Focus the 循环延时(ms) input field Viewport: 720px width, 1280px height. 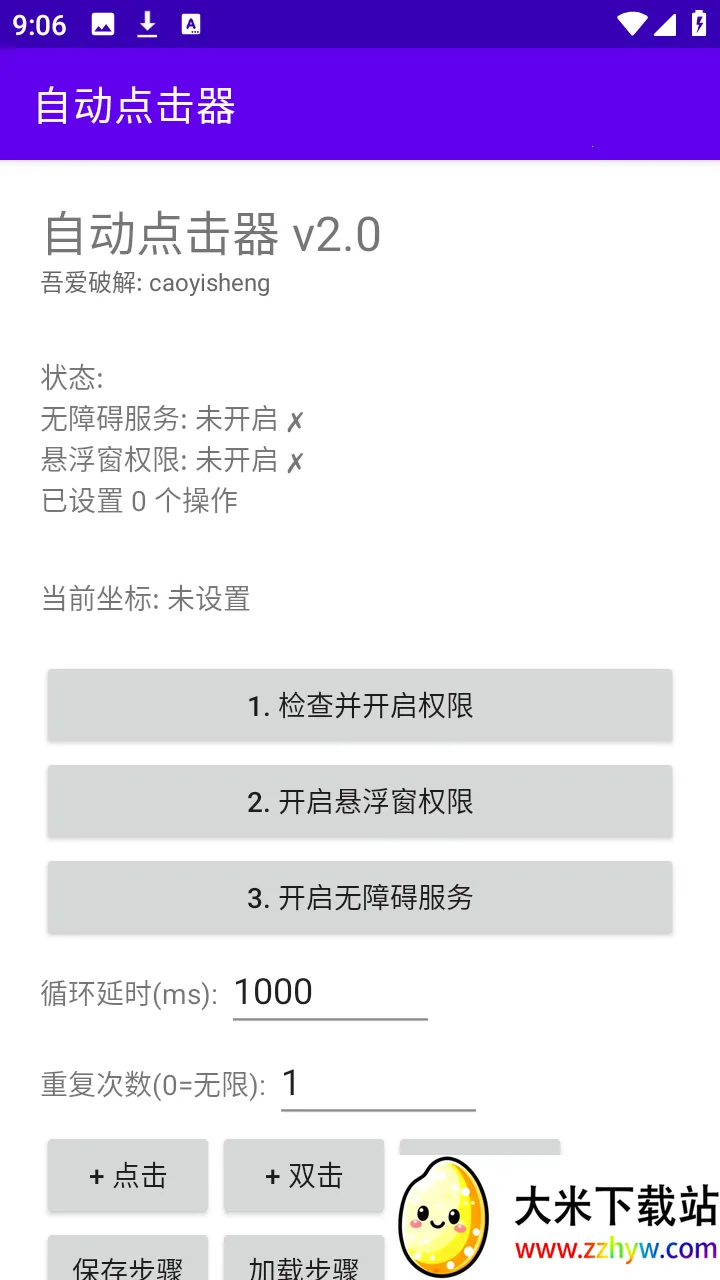(330, 993)
